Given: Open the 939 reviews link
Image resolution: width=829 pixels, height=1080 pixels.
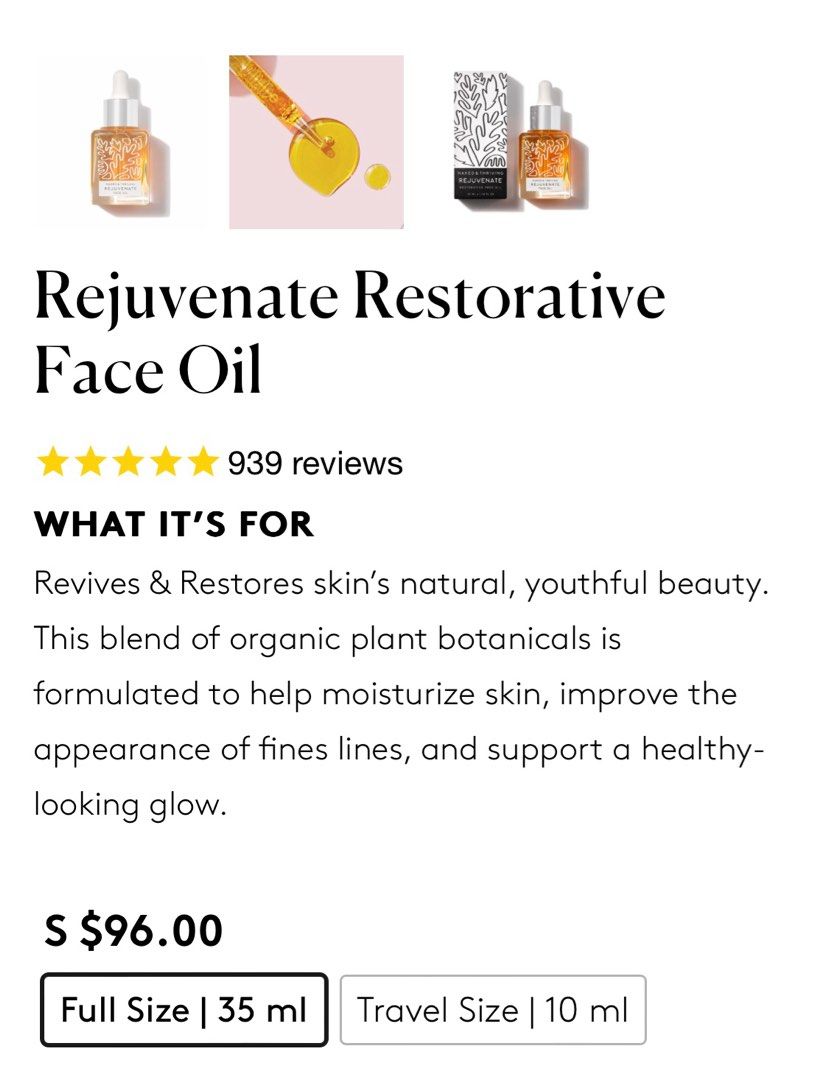Looking at the screenshot, I should (312, 462).
